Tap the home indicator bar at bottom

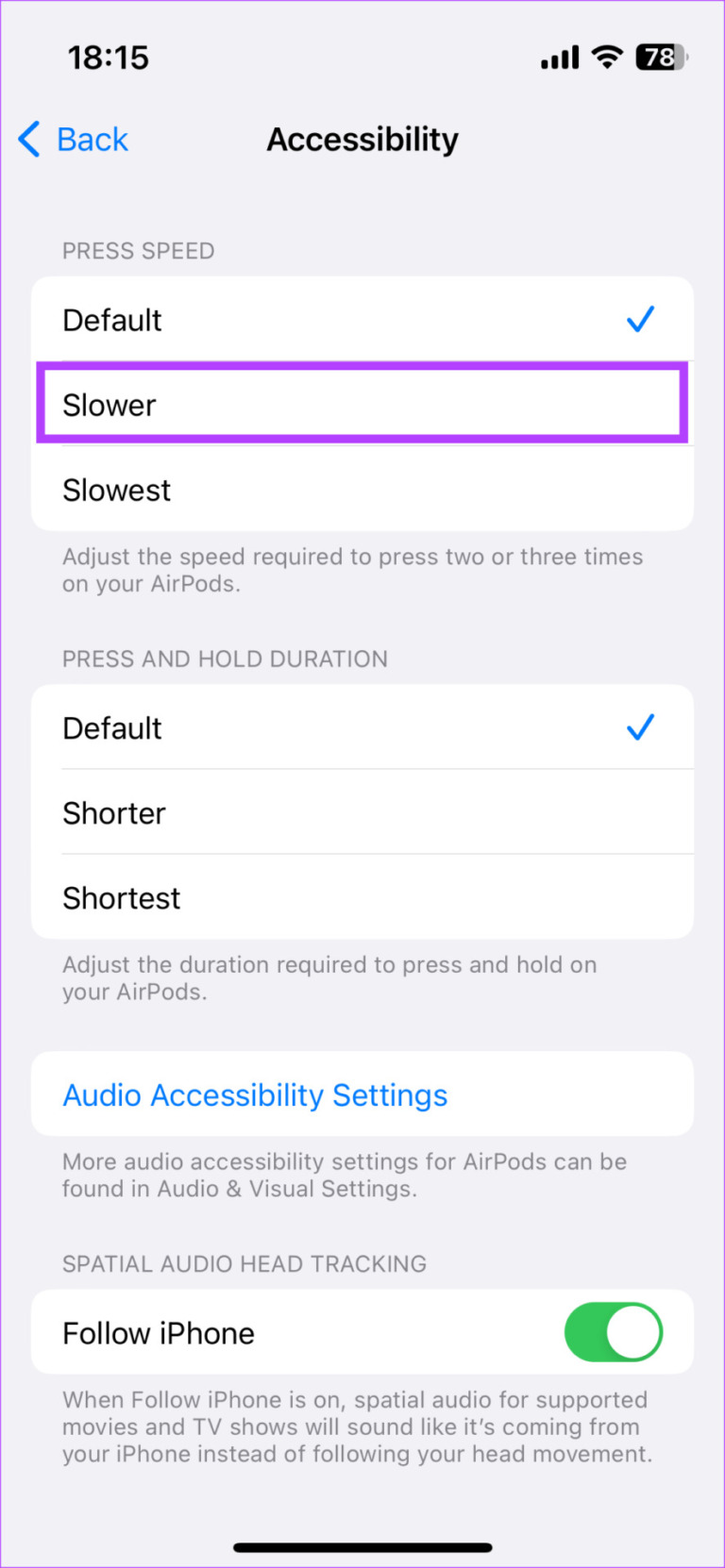362,1546
